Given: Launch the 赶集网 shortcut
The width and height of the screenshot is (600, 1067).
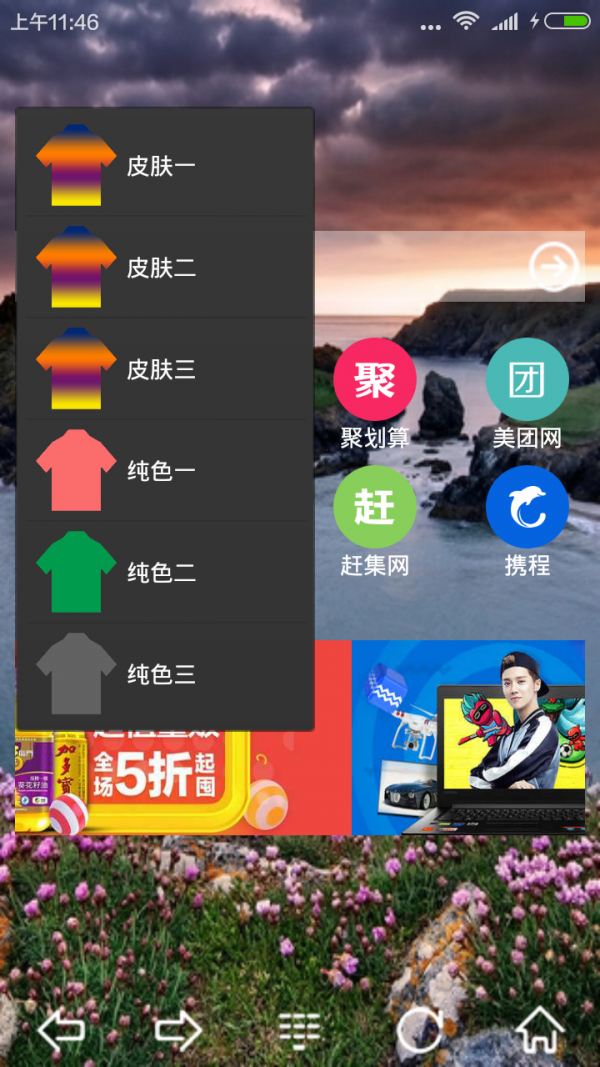Looking at the screenshot, I should coord(375,507).
